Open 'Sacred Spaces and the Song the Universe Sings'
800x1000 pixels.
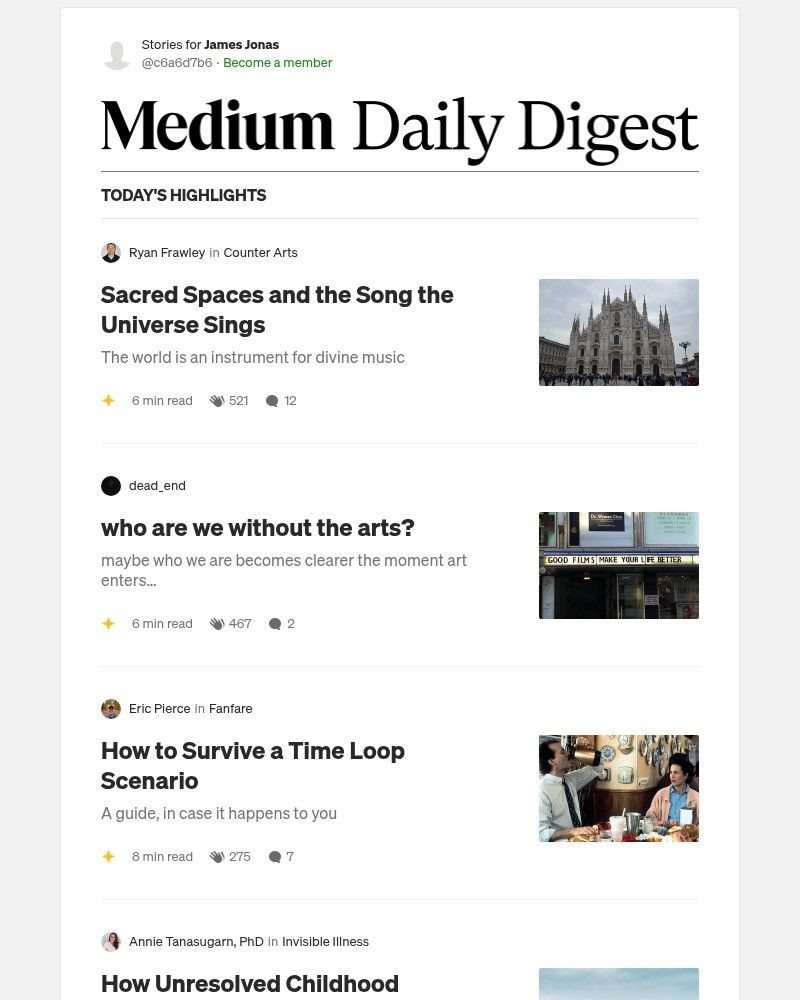[x=277, y=310]
